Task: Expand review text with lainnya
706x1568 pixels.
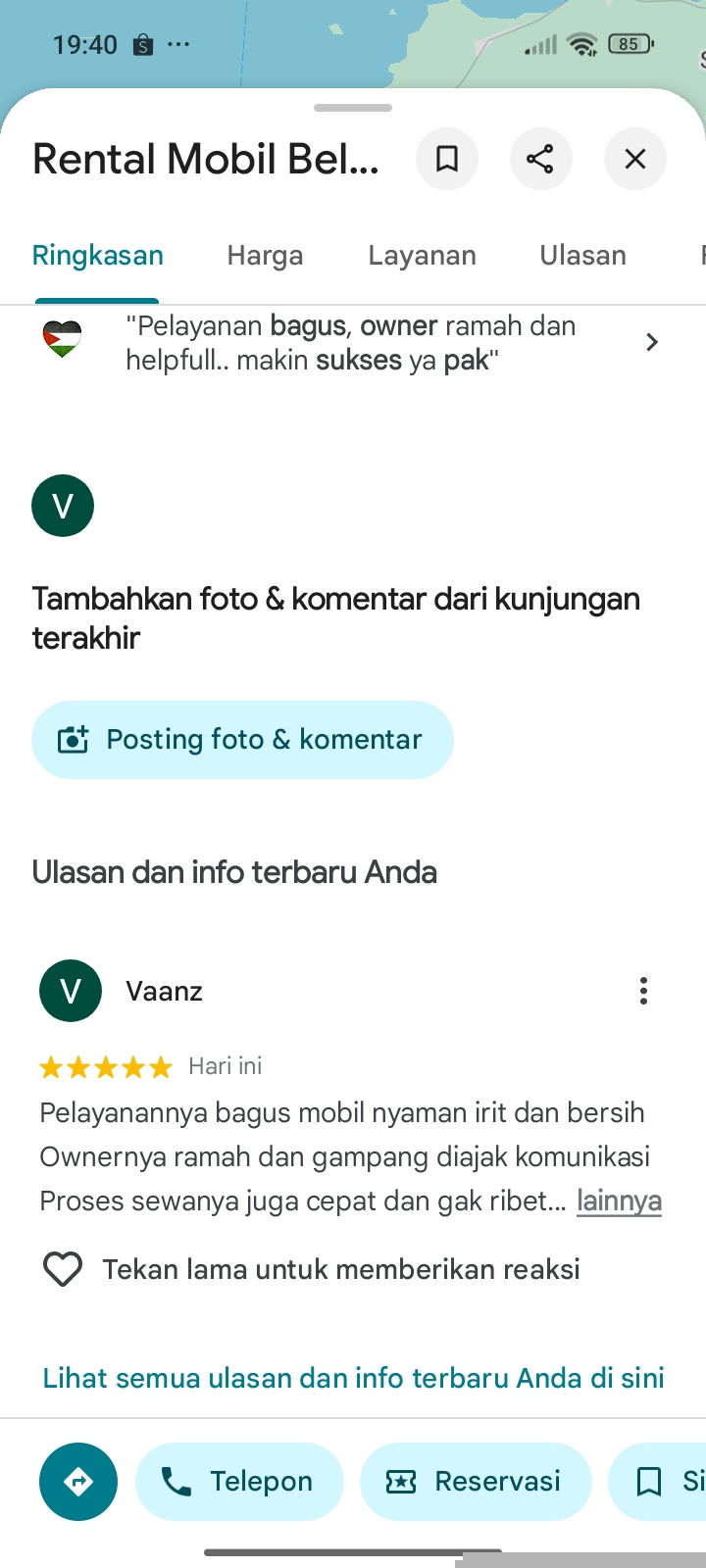Action: click(619, 1200)
